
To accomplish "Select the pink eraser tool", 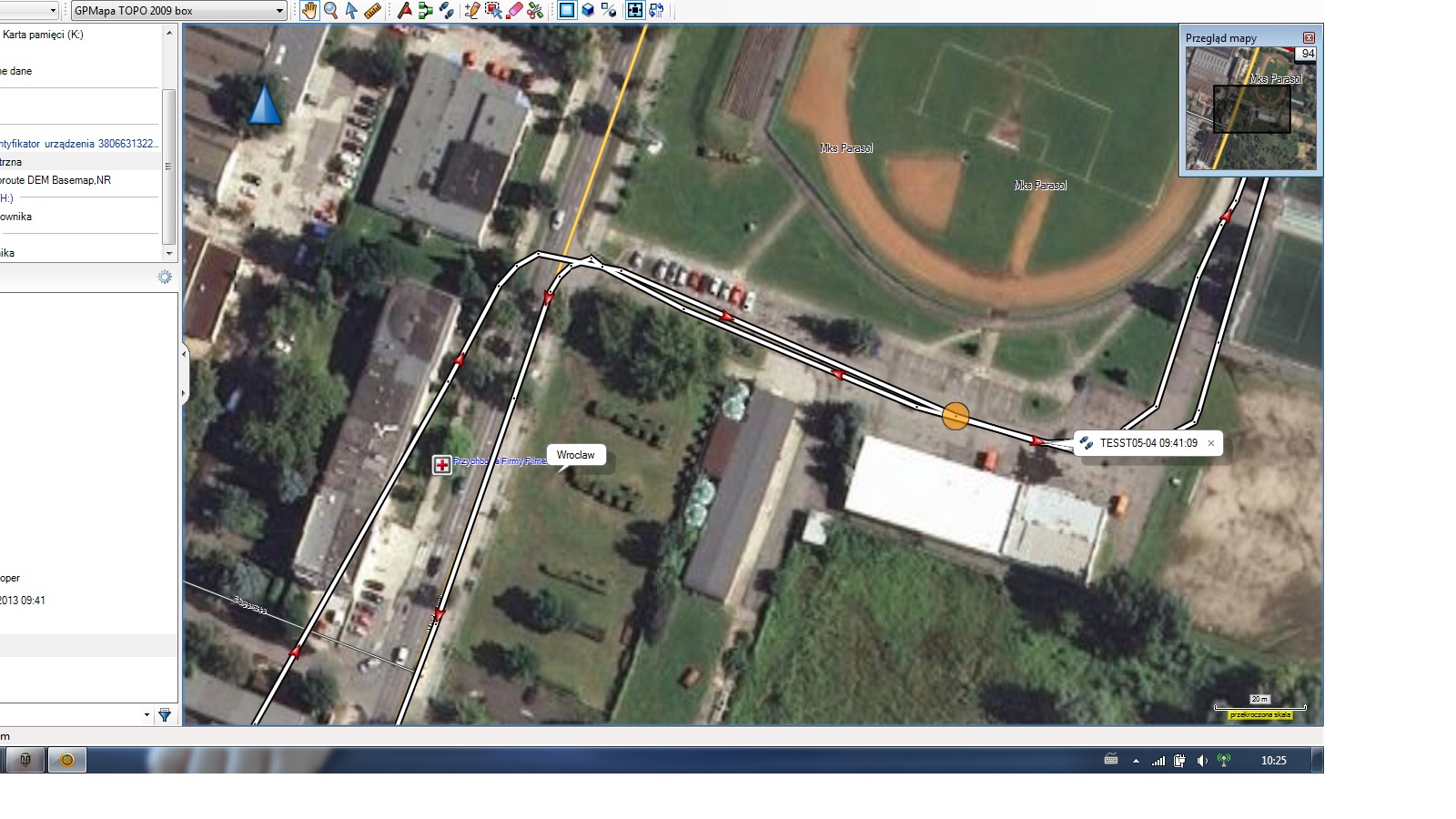I will 514,11.
